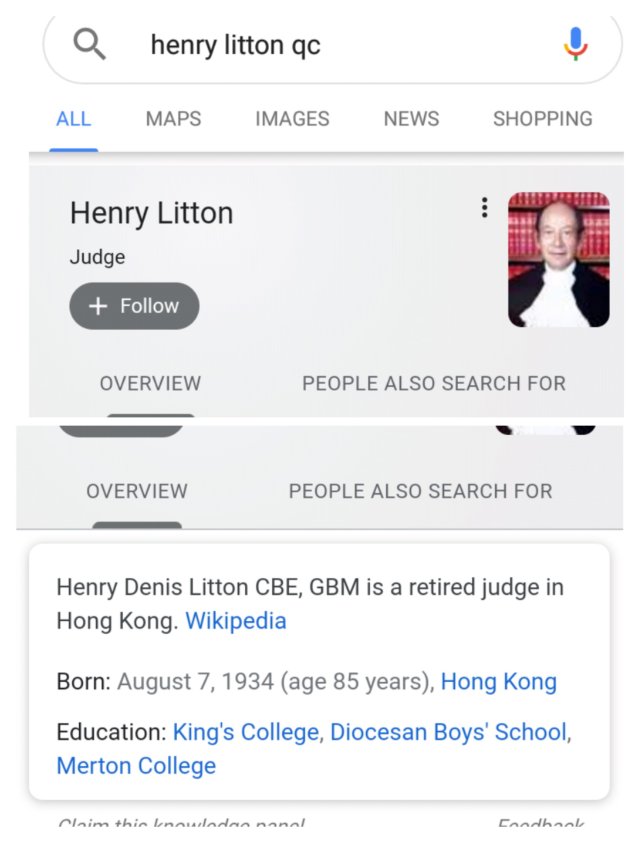Open the Hong Kong birthplace link
The height and width of the screenshot is (843, 640).
(x=498, y=682)
